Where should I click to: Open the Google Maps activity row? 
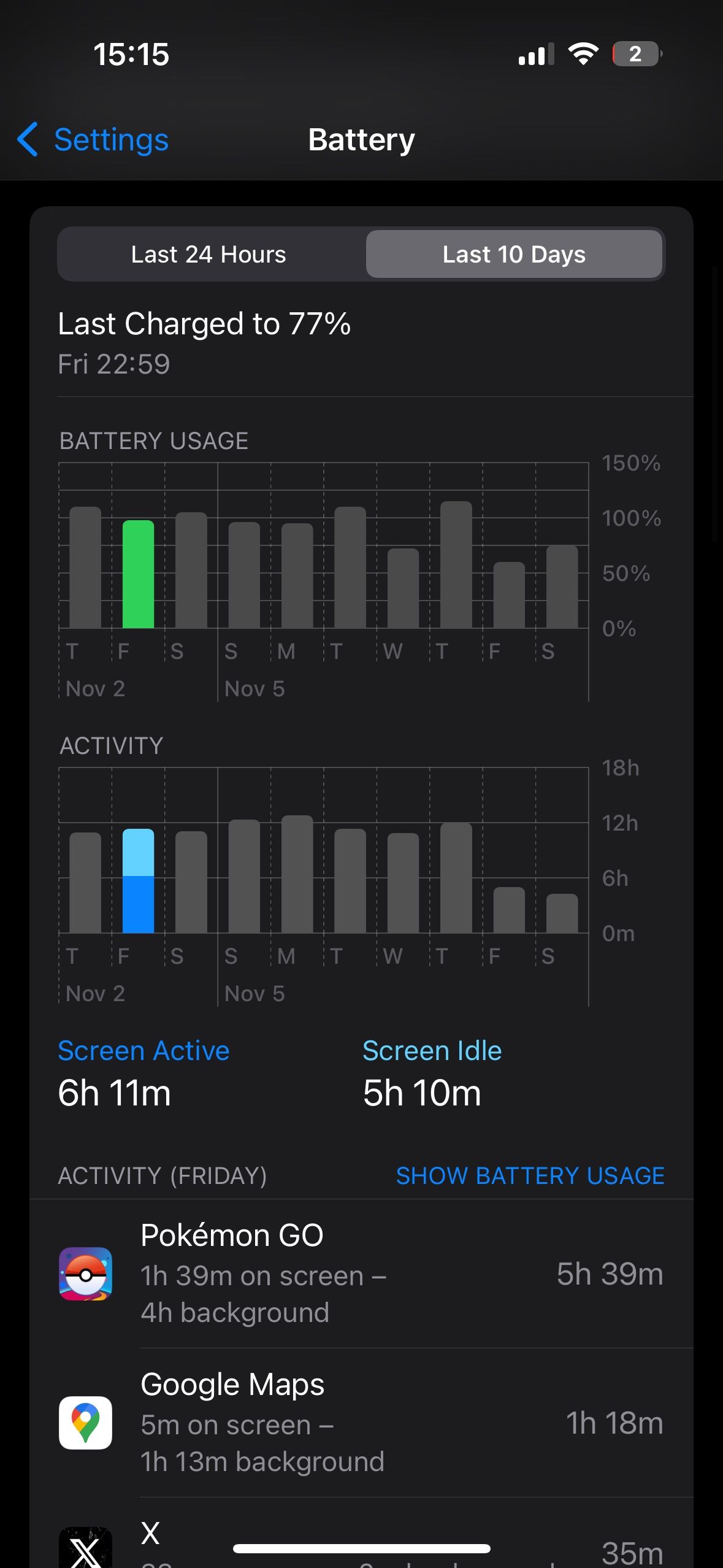361,1423
